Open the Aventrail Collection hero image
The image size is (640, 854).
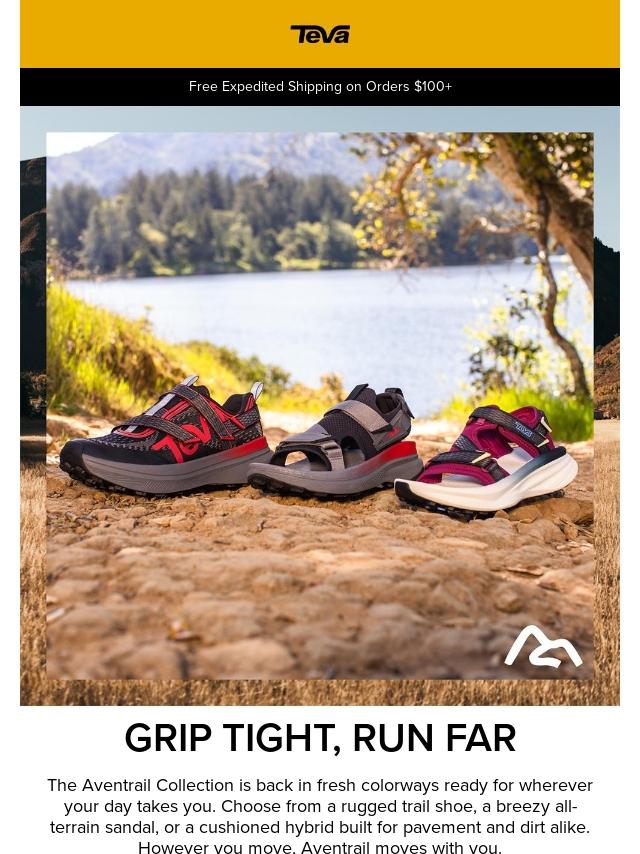click(x=320, y=405)
